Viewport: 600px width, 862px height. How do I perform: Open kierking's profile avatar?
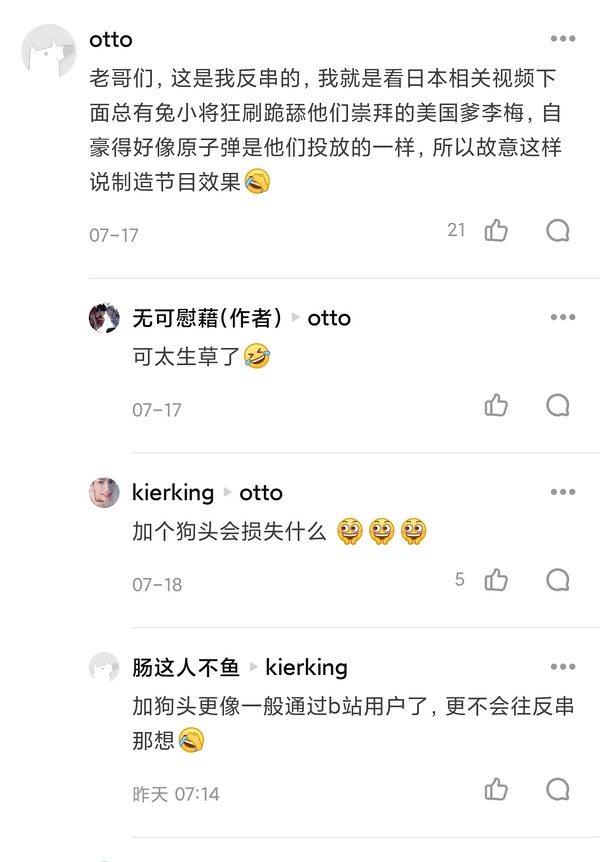coord(104,492)
